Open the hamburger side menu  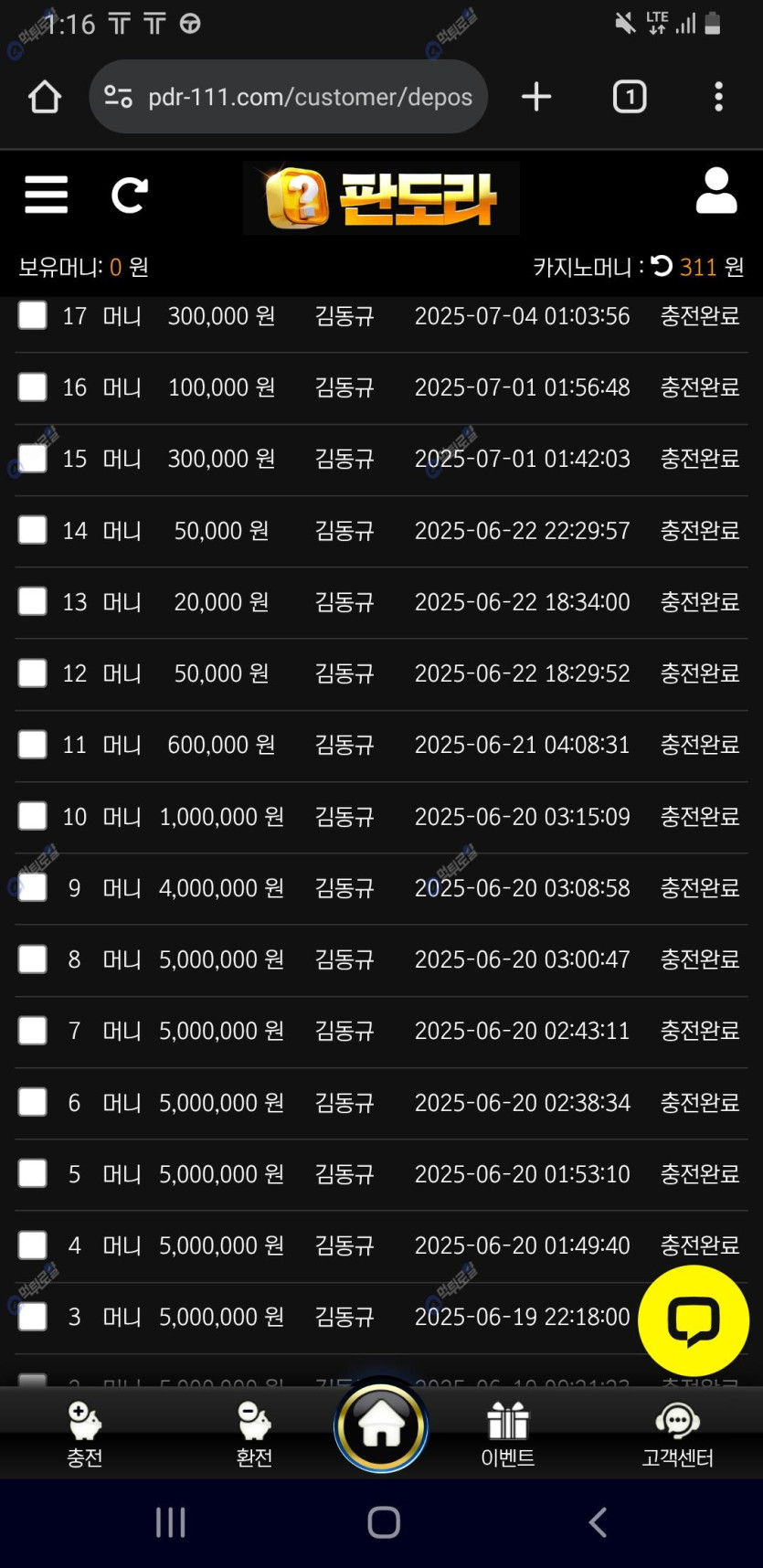pyautogui.click(x=46, y=195)
